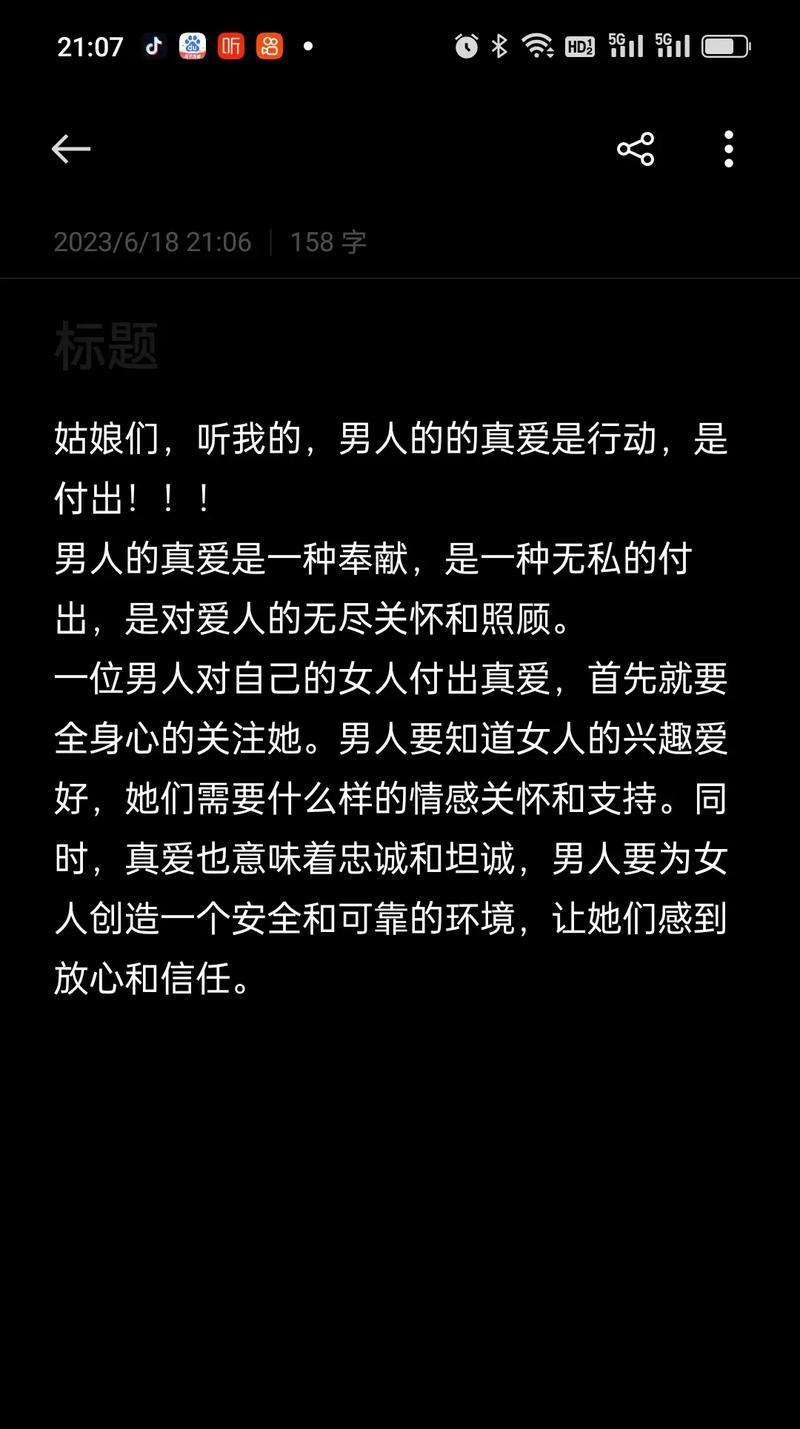This screenshot has width=800, height=1429.
Task: Open the three-dot overflow menu
Action: 729,149
